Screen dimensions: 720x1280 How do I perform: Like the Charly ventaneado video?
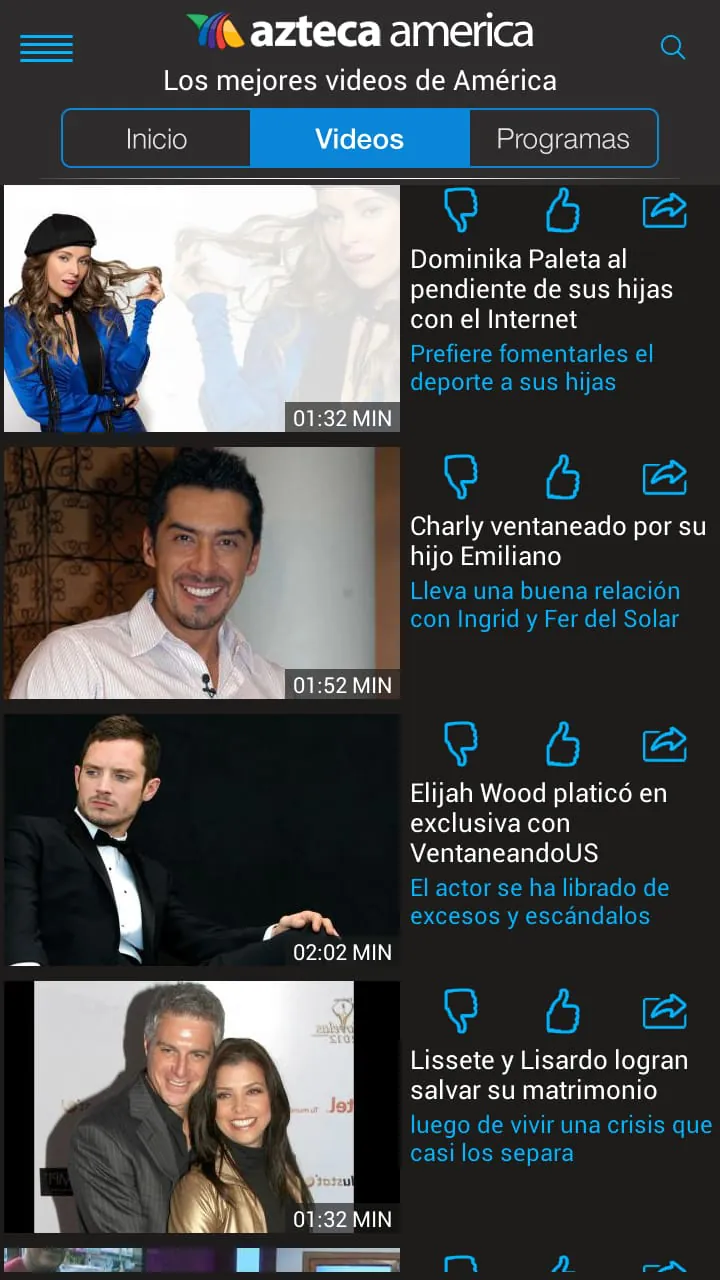[x=563, y=477]
